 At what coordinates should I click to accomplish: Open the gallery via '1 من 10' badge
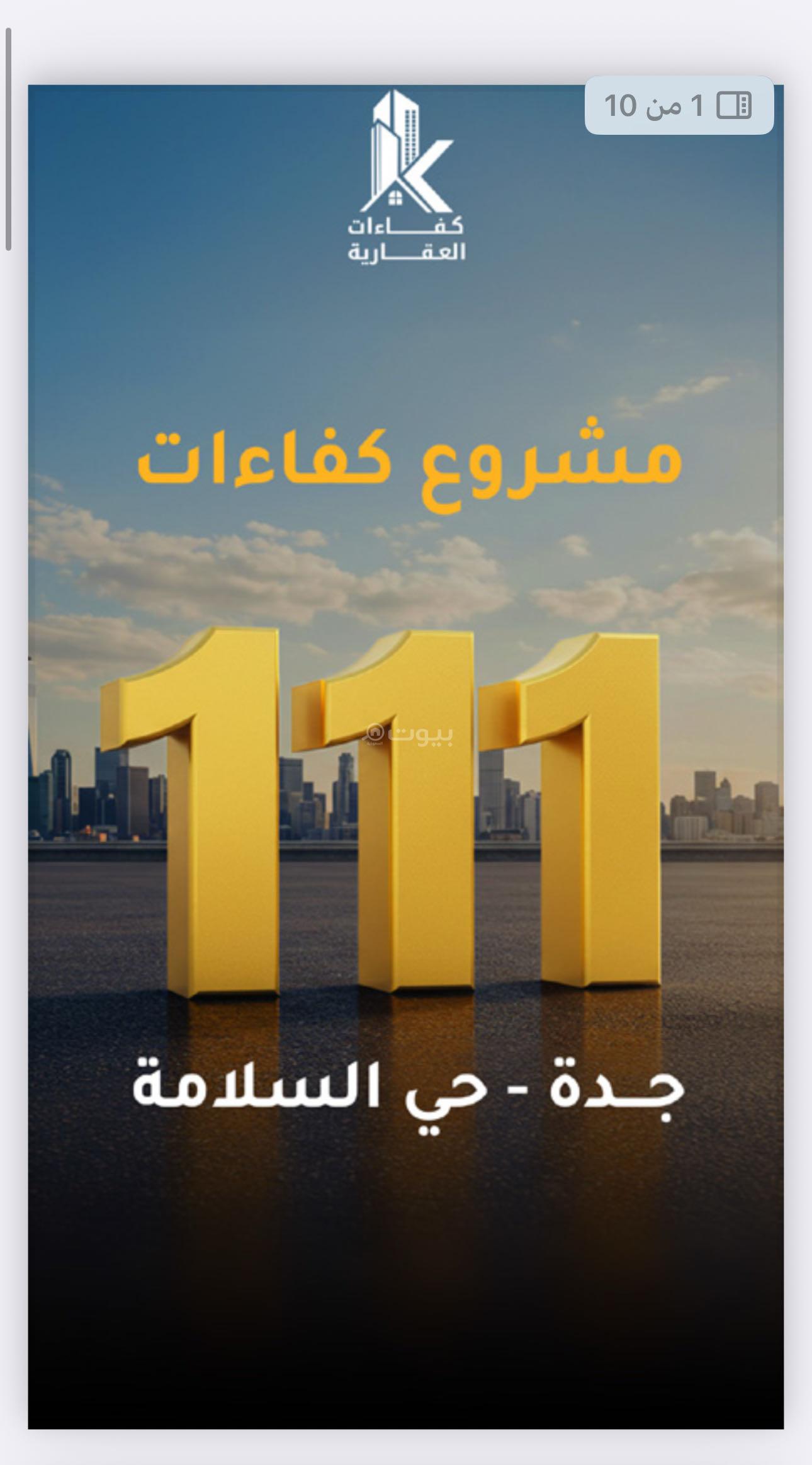[x=679, y=105]
